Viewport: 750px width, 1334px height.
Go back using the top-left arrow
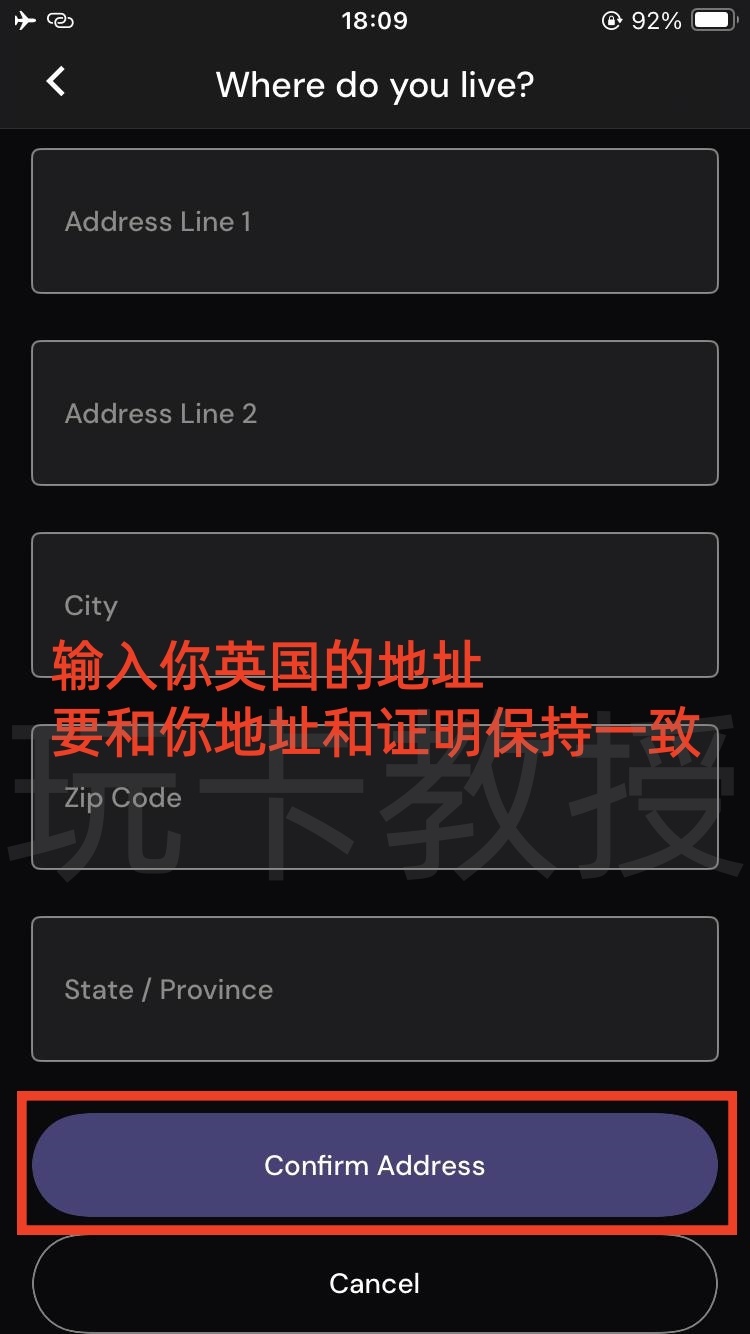56,82
